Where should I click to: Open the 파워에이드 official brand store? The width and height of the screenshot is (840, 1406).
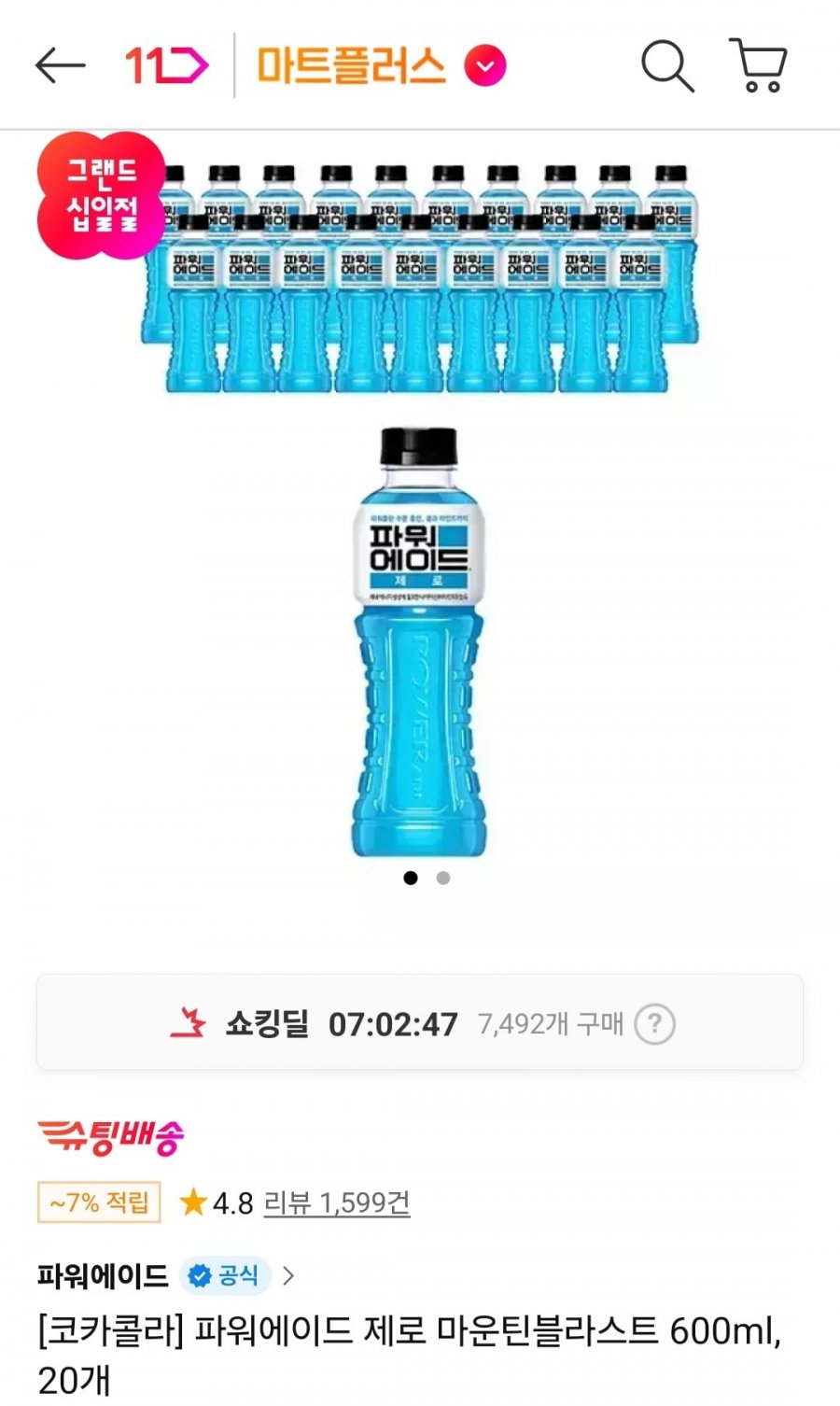(x=166, y=1275)
